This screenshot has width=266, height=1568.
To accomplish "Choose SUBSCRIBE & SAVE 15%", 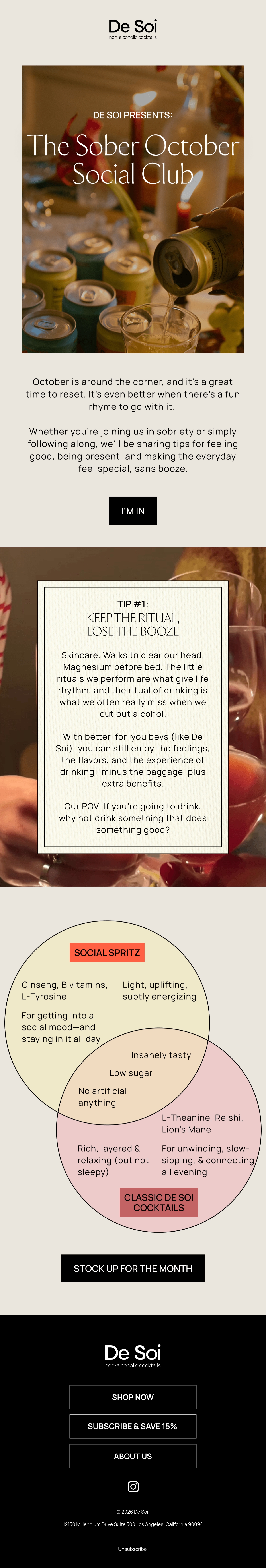I will tap(133, 1426).
